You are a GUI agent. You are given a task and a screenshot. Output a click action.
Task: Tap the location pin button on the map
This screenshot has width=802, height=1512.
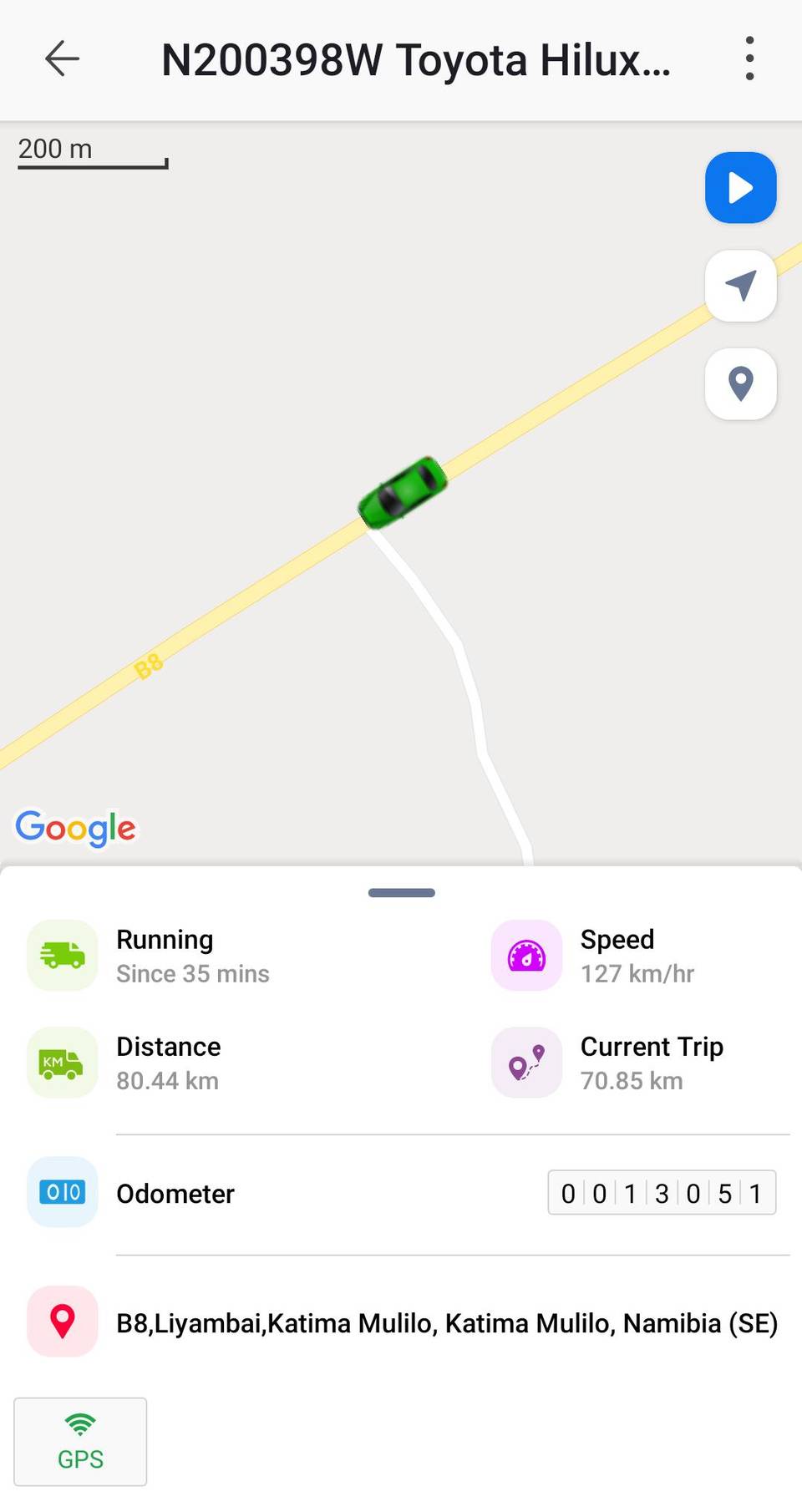[x=740, y=383]
